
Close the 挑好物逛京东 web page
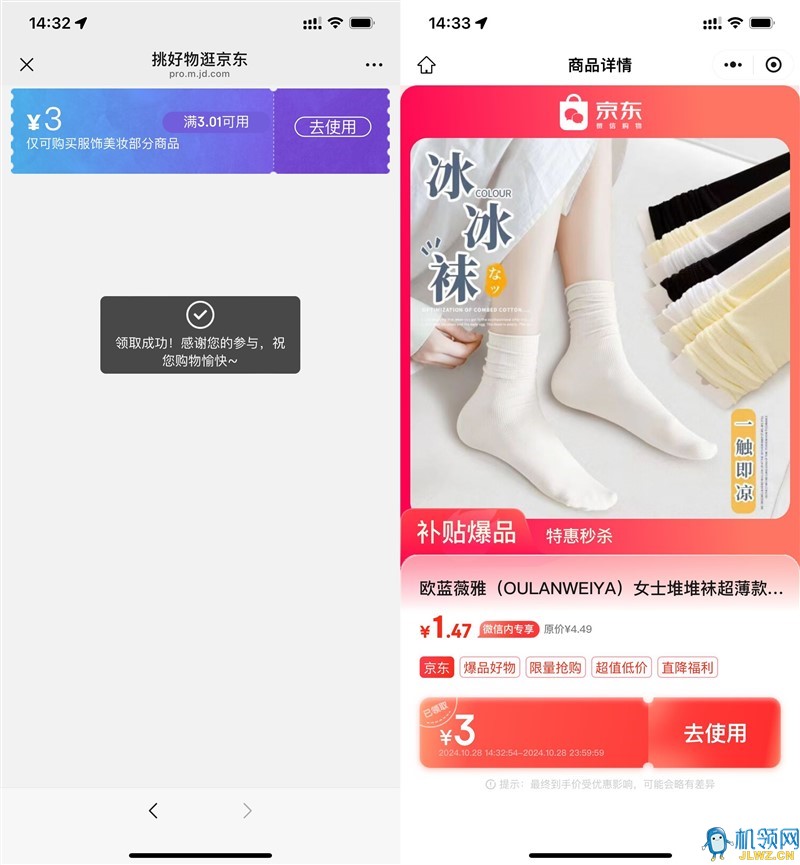click(x=27, y=65)
